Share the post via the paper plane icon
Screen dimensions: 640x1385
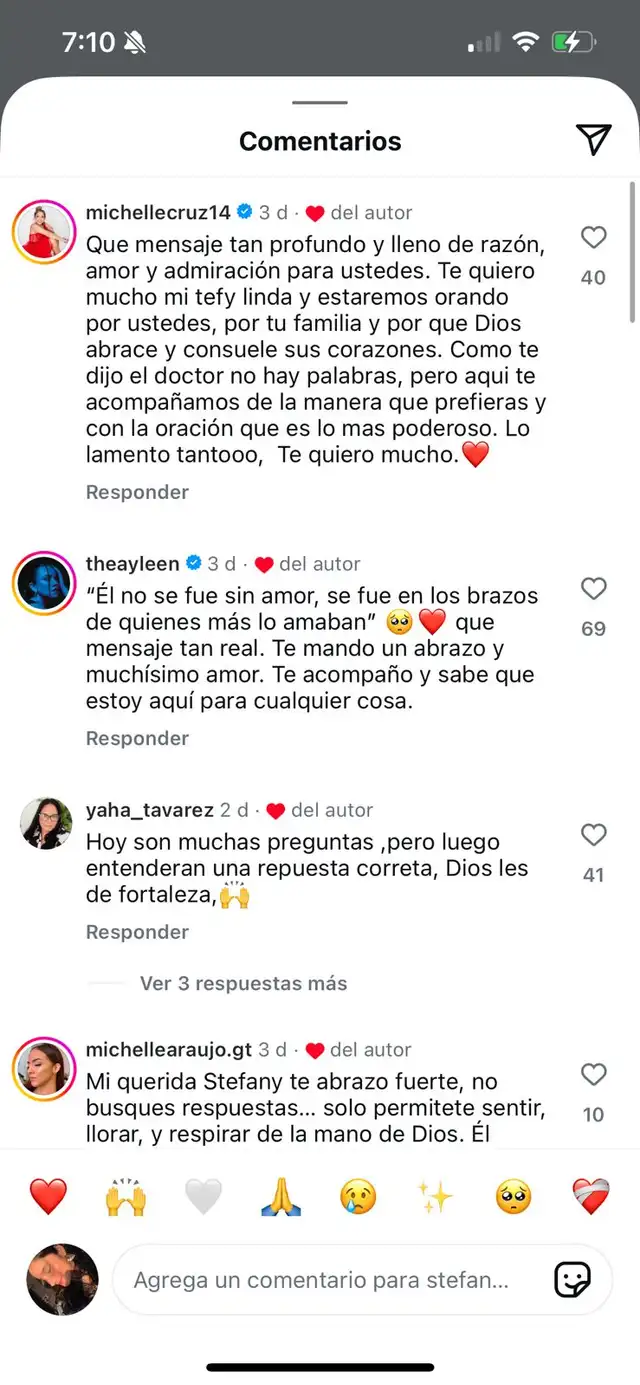click(594, 141)
